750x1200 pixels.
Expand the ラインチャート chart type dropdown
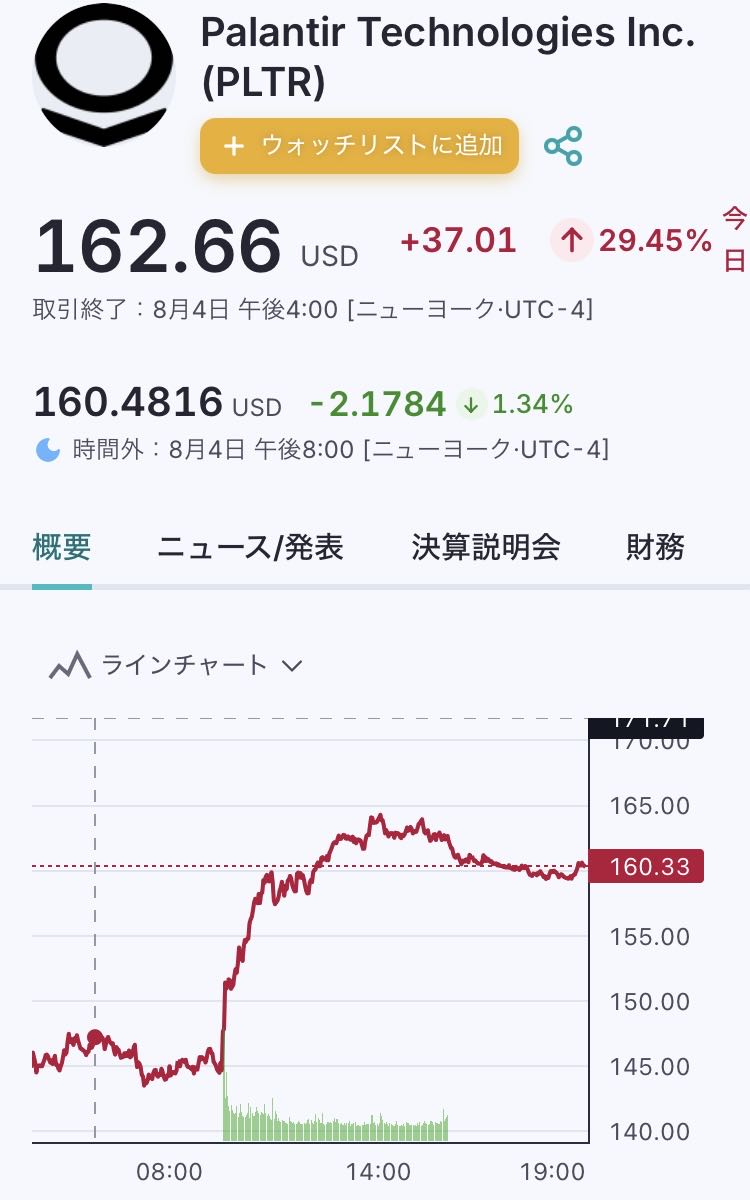point(176,665)
